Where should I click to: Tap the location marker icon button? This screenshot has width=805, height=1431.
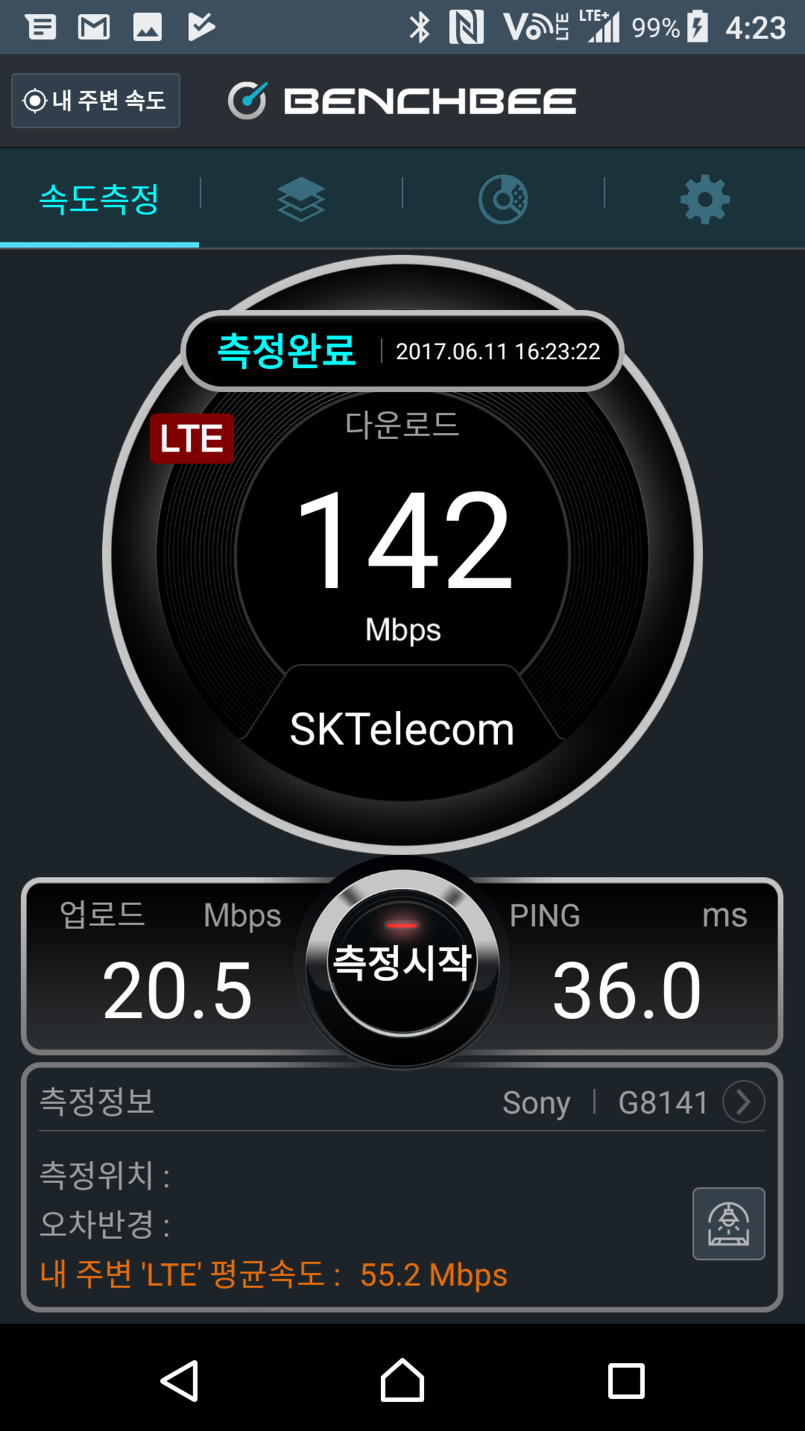[x=729, y=1224]
